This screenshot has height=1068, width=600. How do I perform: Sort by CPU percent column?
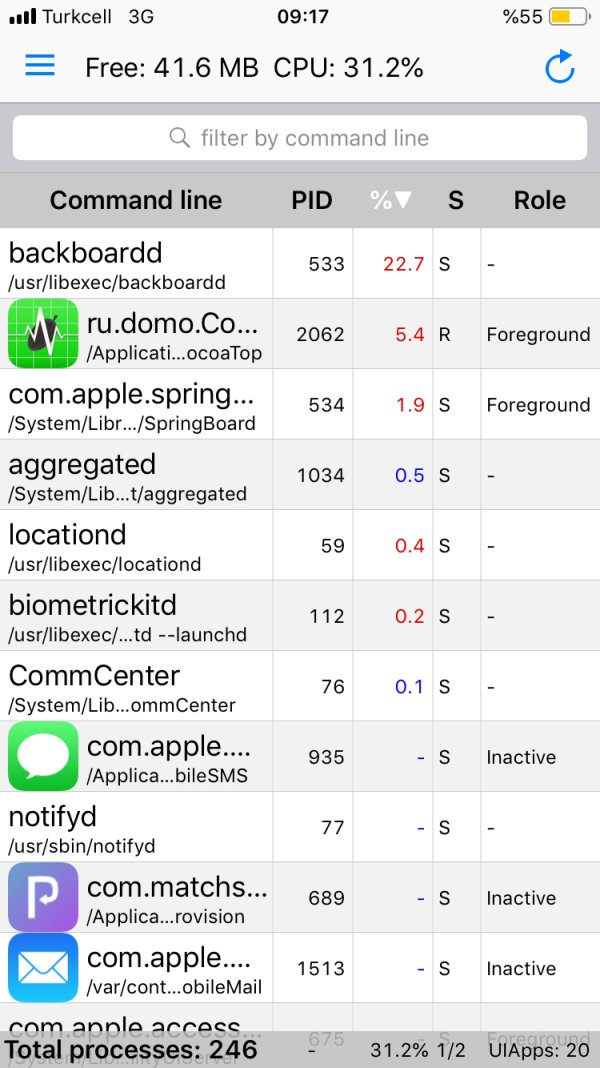coord(391,200)
